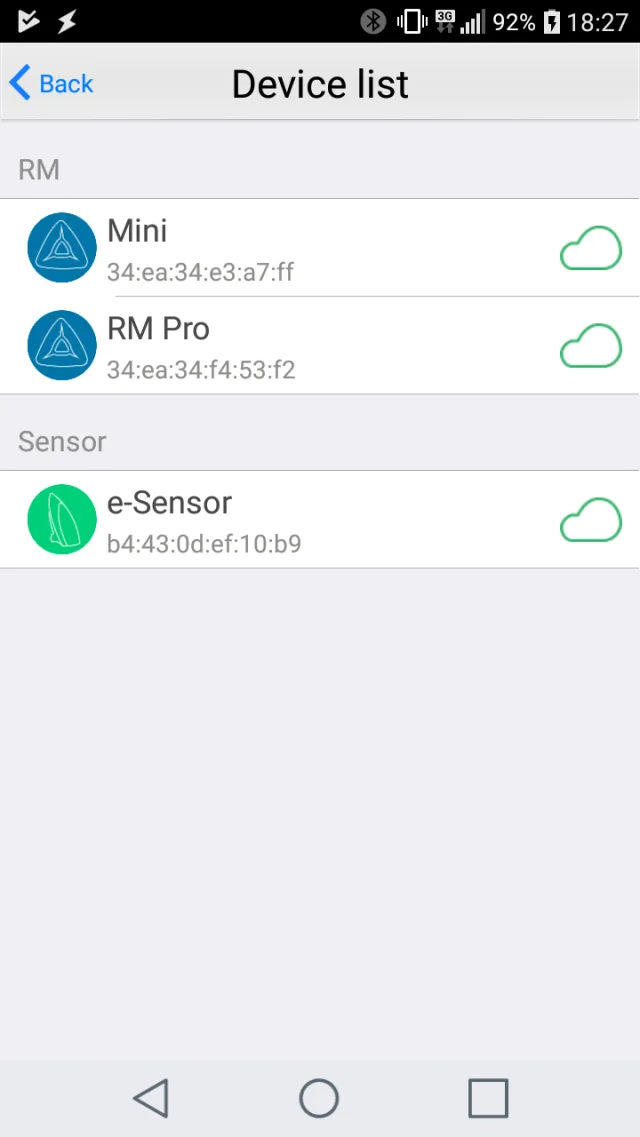The width and height of the screenshot is (640, 1137).
Task: Show recent apps
Action: [488, 1098]
